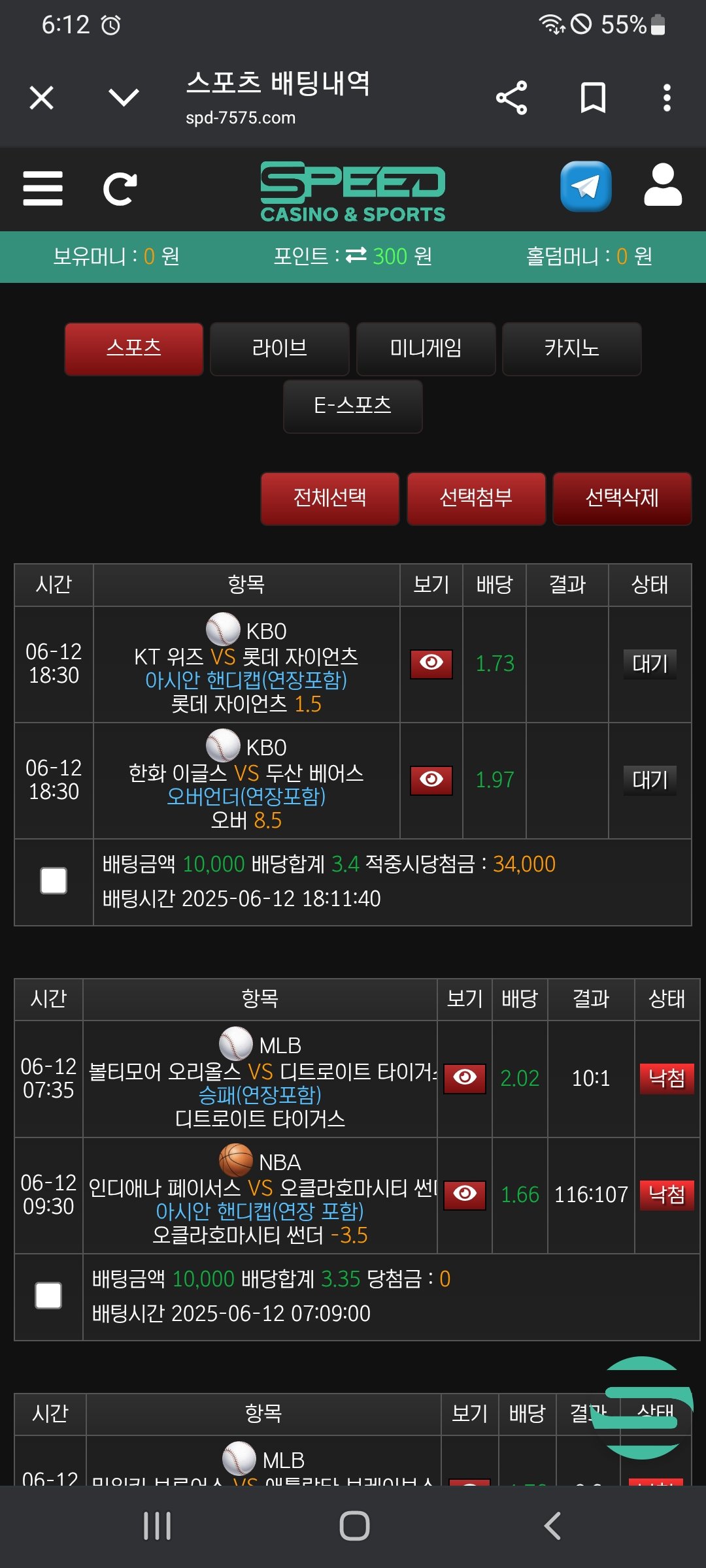Delete selected bets with 선택삭제
The height and width of the screenshot is (1568, 706).
point(622,498)
